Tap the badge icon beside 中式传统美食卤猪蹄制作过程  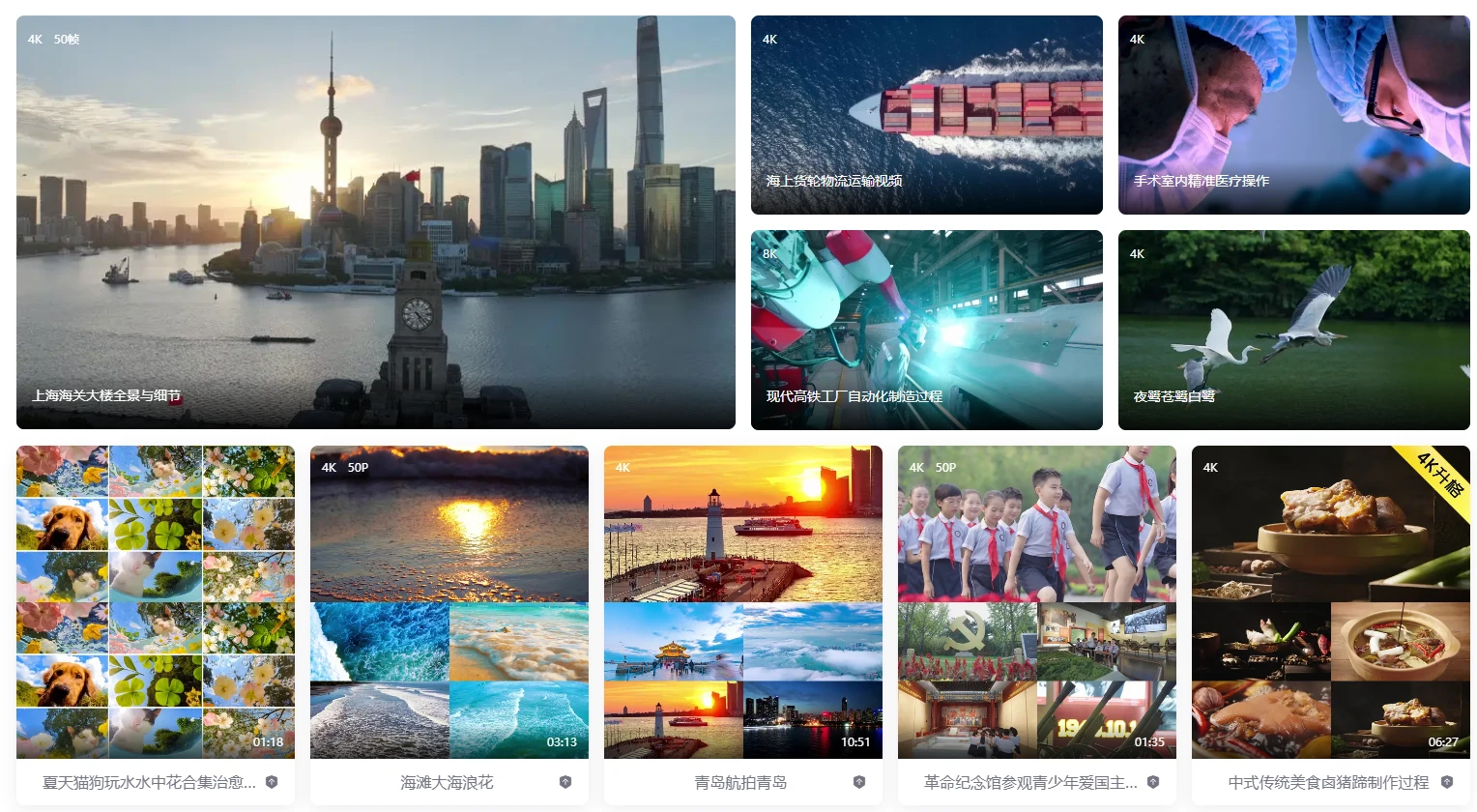(x=1447, y=782)
